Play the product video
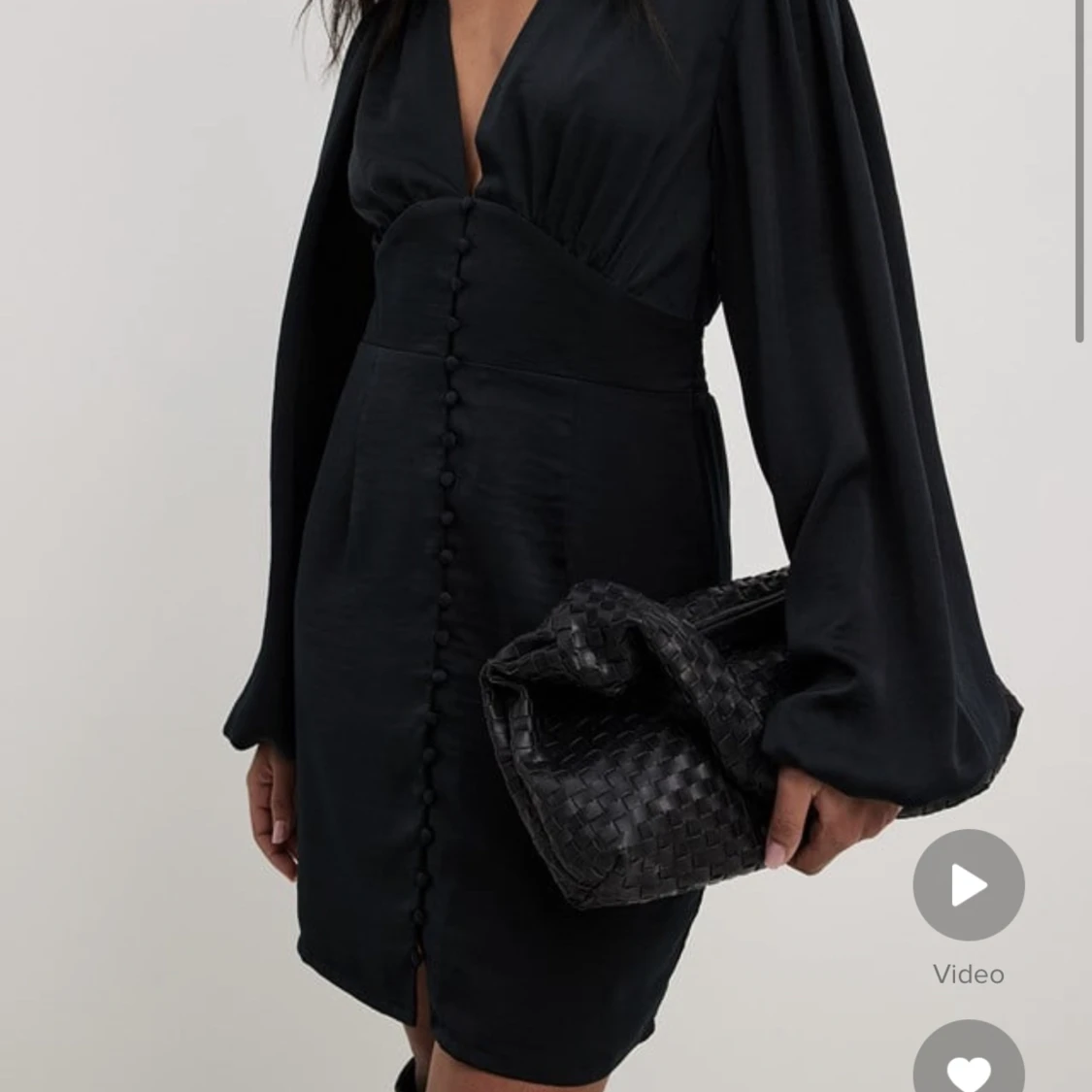 [x=968, y=885]
